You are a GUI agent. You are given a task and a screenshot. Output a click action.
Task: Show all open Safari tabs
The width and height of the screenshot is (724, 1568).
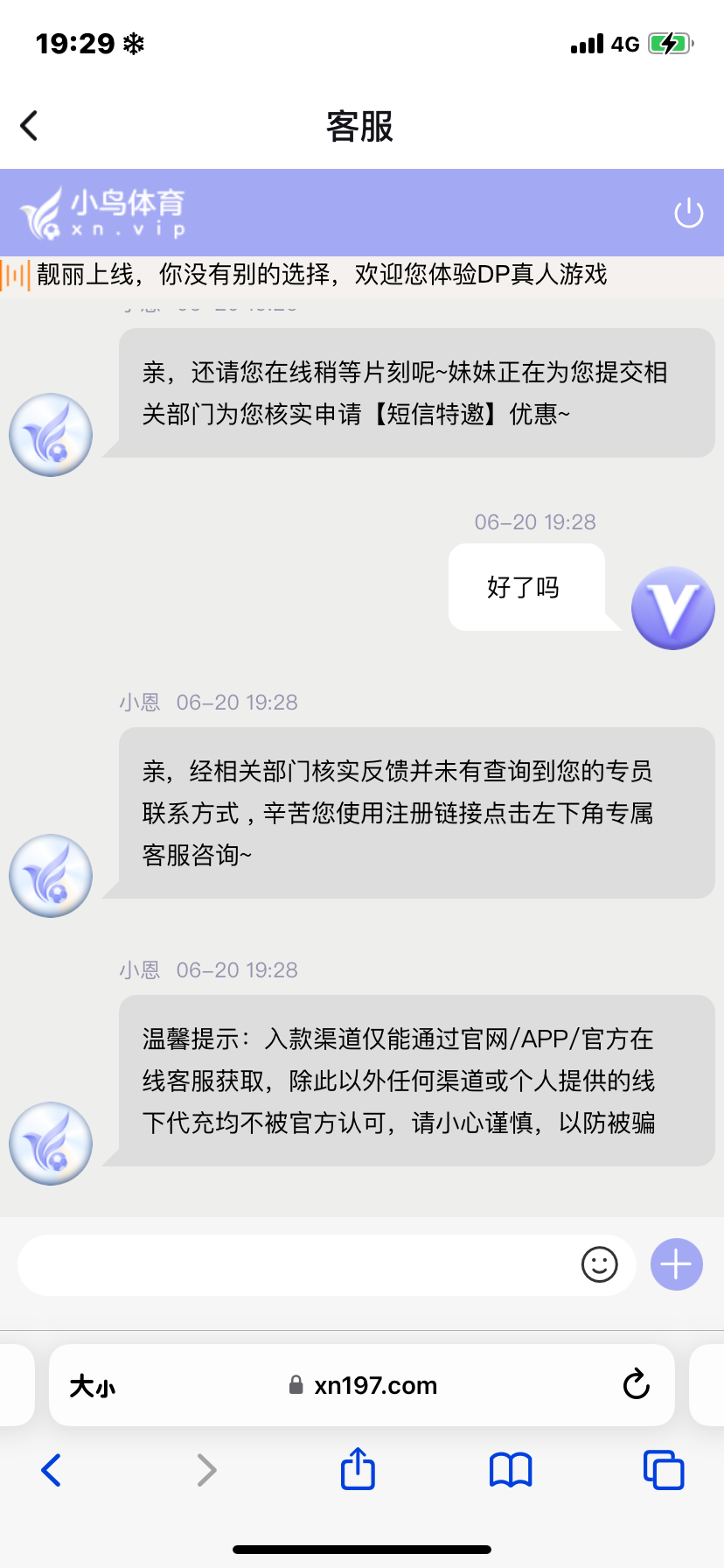pos(663,1470)
